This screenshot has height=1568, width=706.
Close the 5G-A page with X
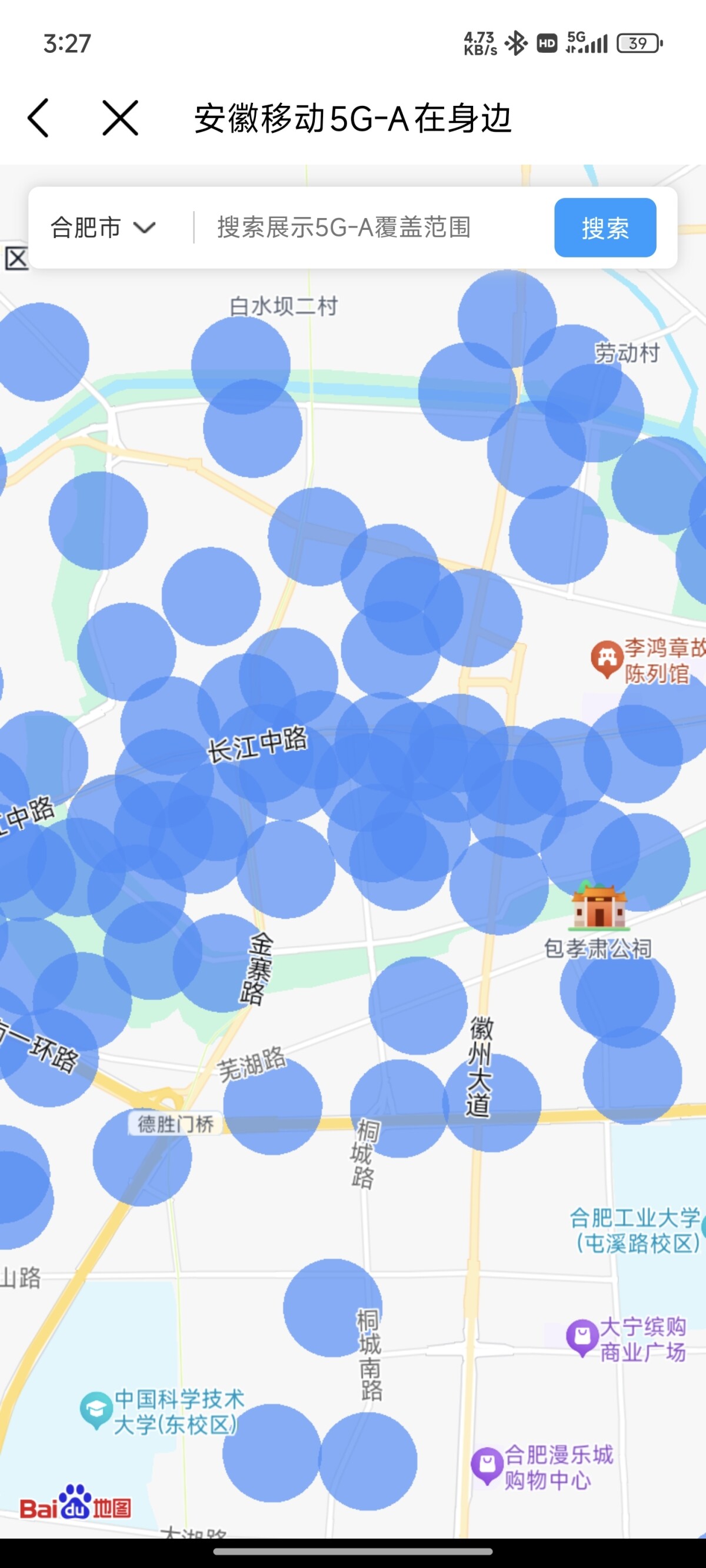coord(120,118)
